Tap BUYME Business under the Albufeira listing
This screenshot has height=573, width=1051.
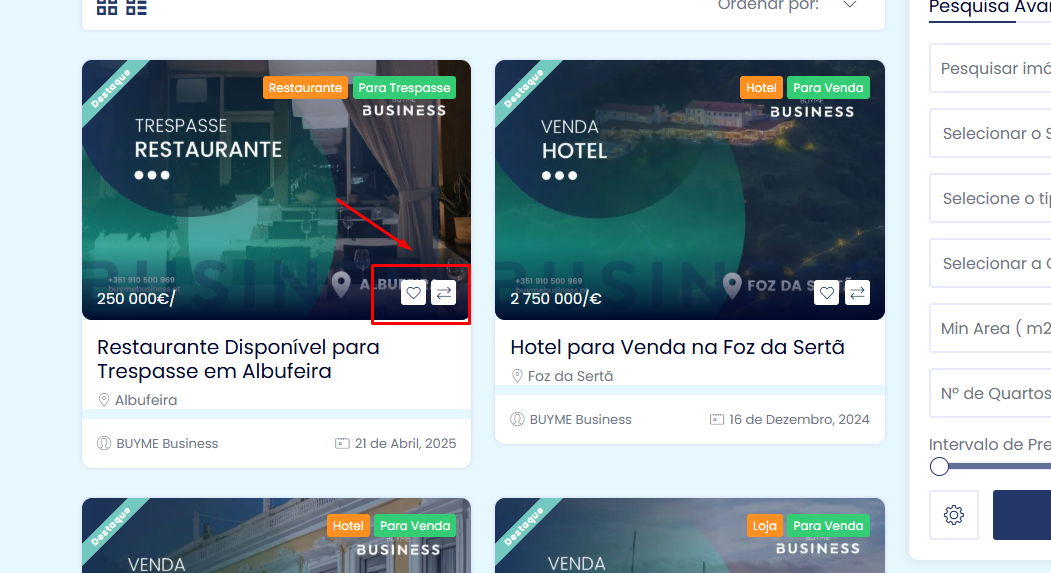point(167,443)
